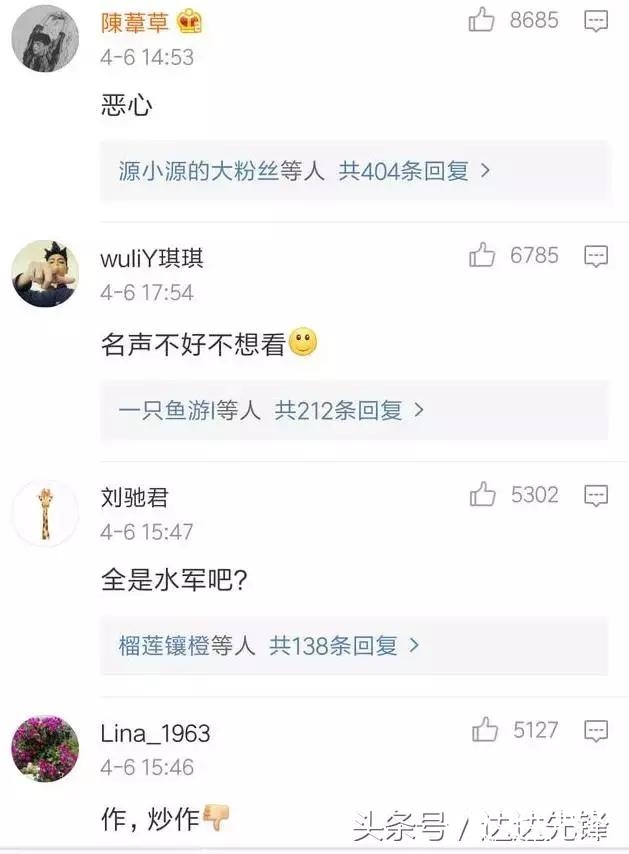Give a thumbs up to 刘驰君's comment
The height and width of the screenshot is (854, 629).
[x=483, y=494]
